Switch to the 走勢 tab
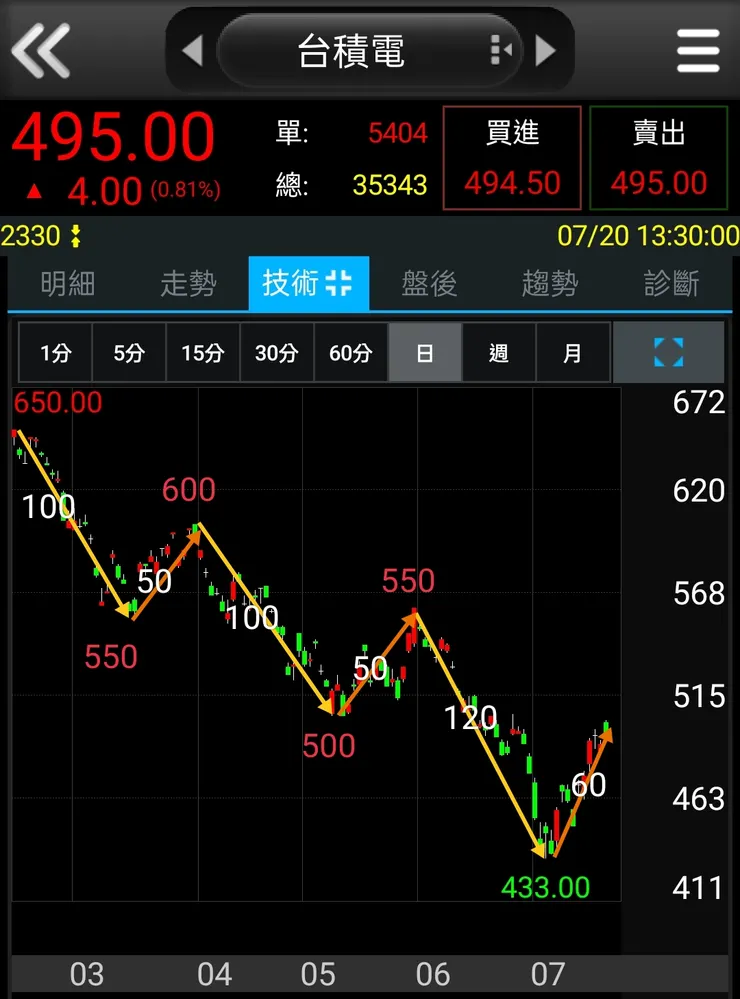The width and height of the screenshot is (740, 999). point(188,284)
